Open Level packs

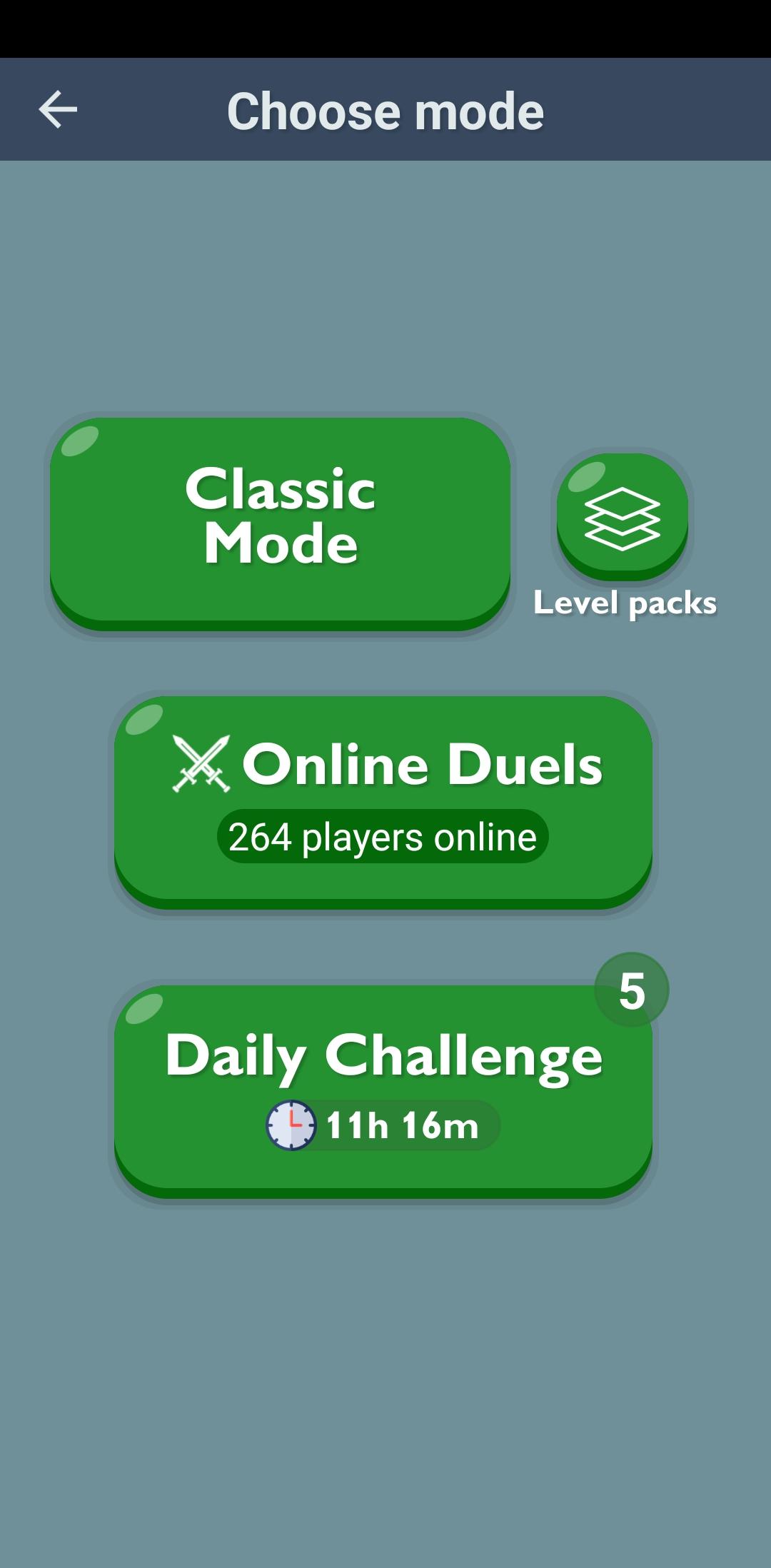tap(622, 517)
